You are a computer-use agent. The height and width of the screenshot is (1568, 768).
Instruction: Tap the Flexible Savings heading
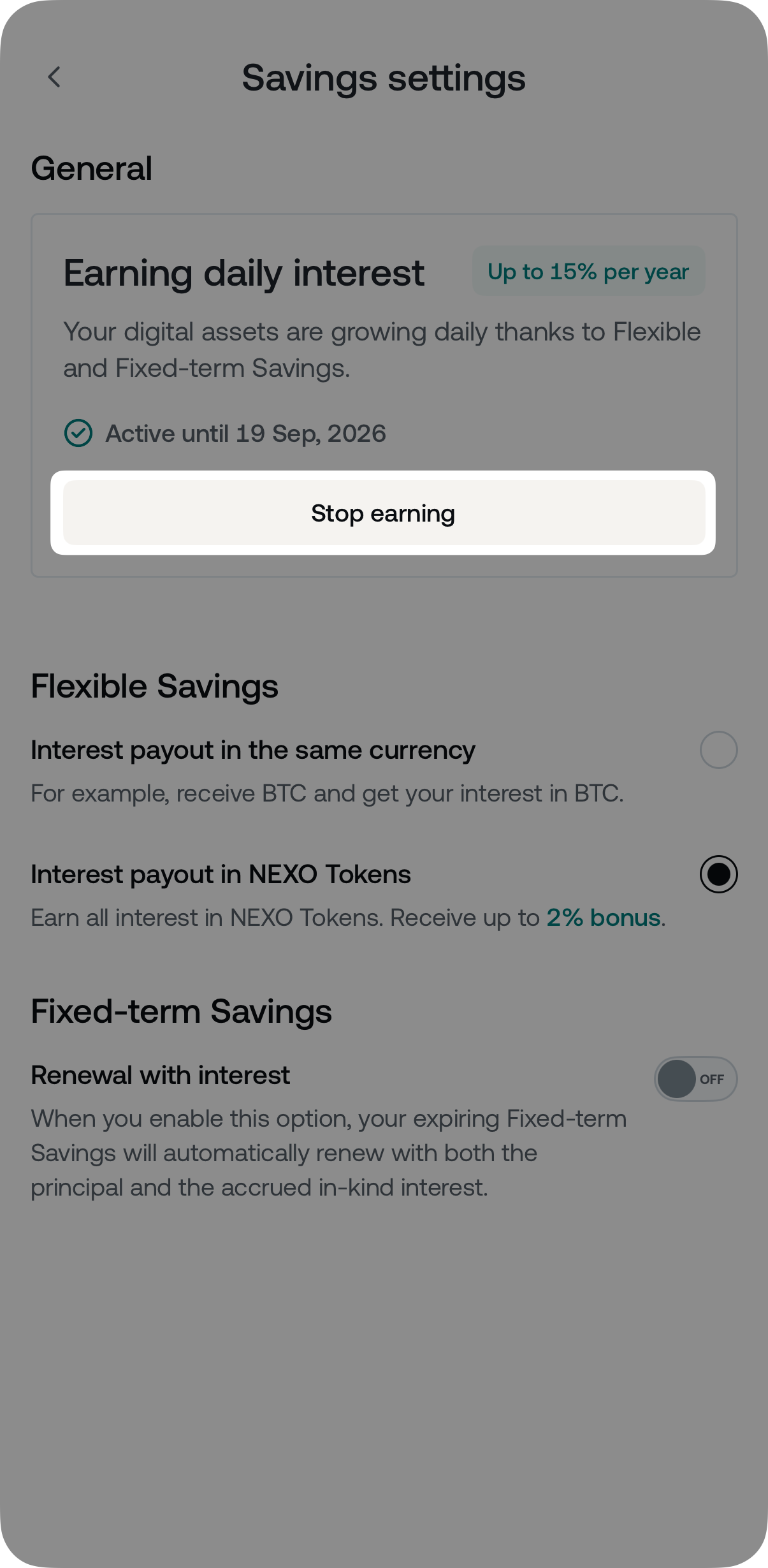click(x=155, y=686)
